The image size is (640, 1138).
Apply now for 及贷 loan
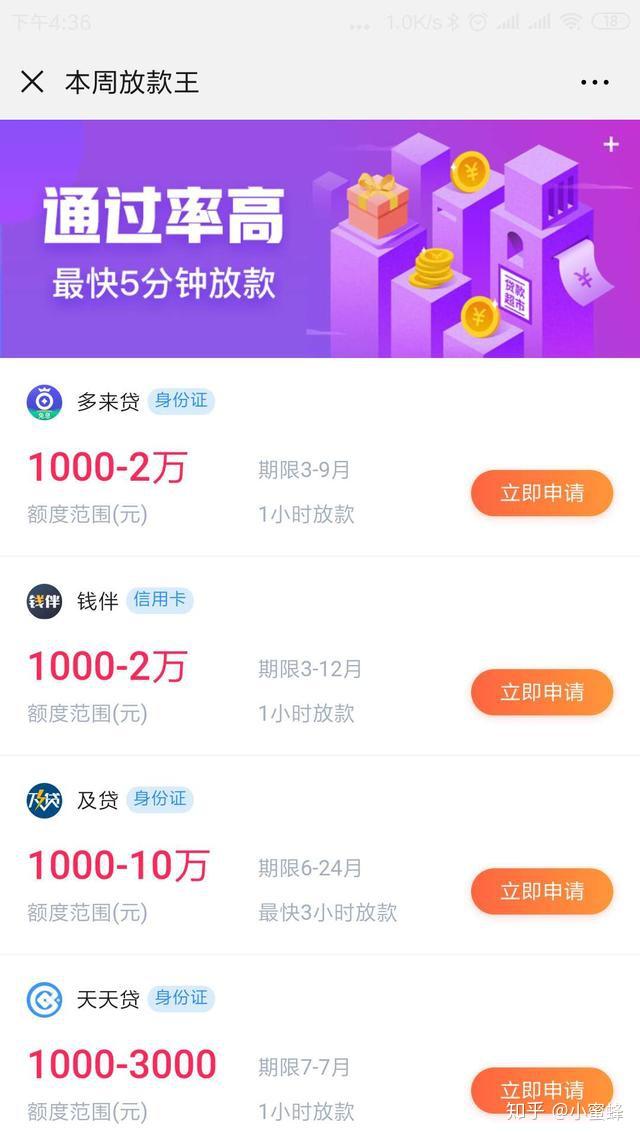[x=541, y=891]
